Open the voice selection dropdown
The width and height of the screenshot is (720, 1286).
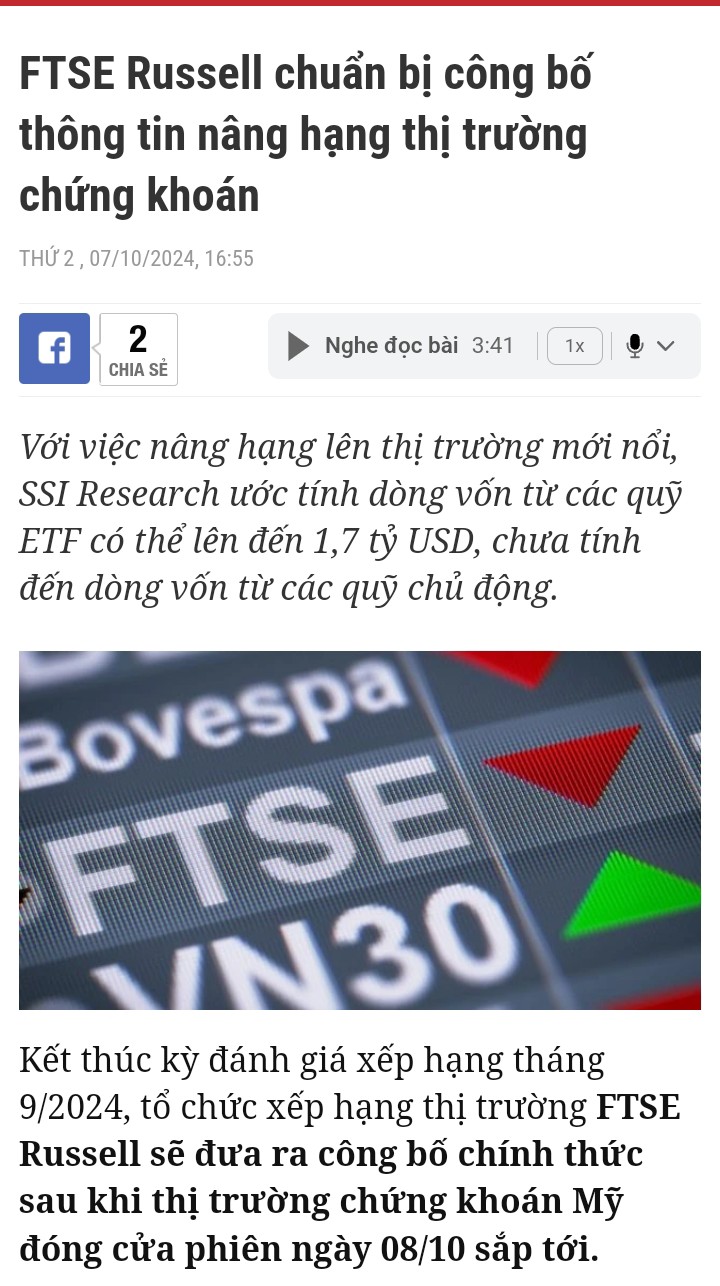[x=651, y=346]
